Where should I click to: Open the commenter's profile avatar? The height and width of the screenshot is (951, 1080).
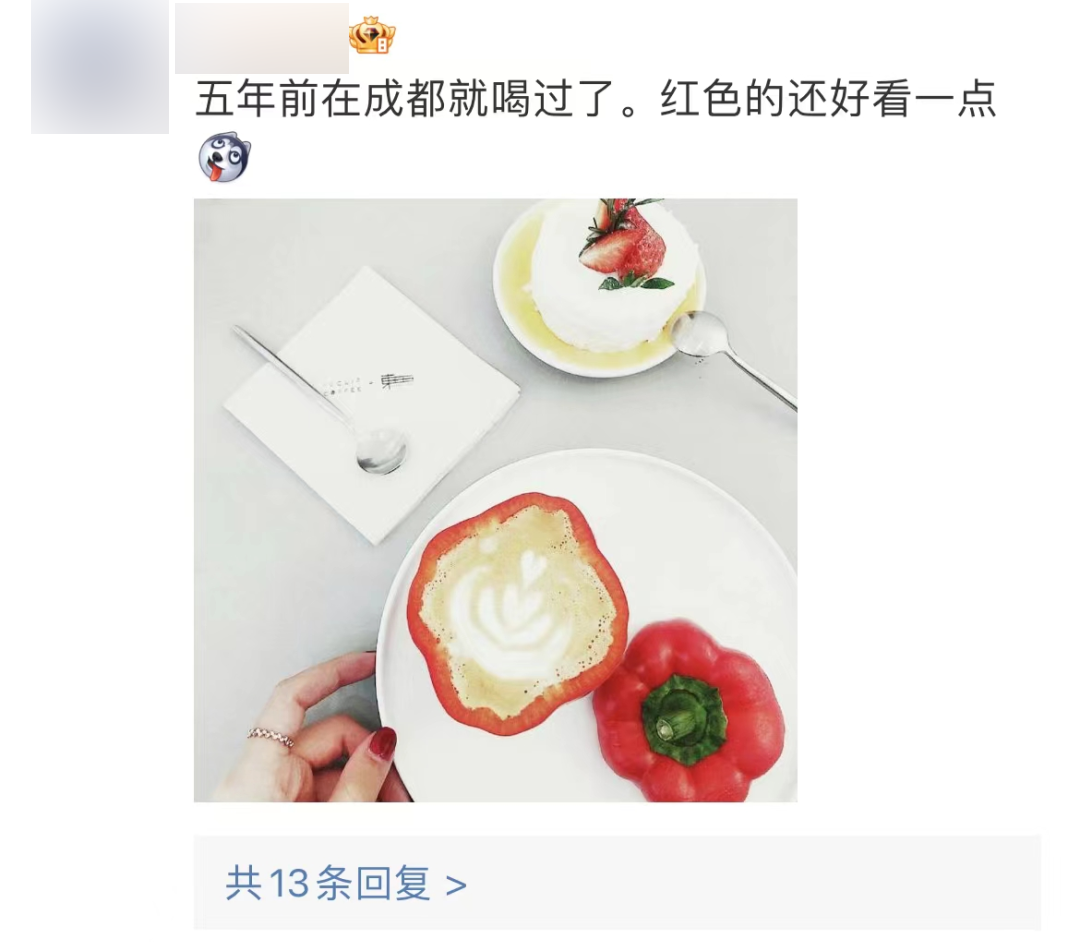99,67
